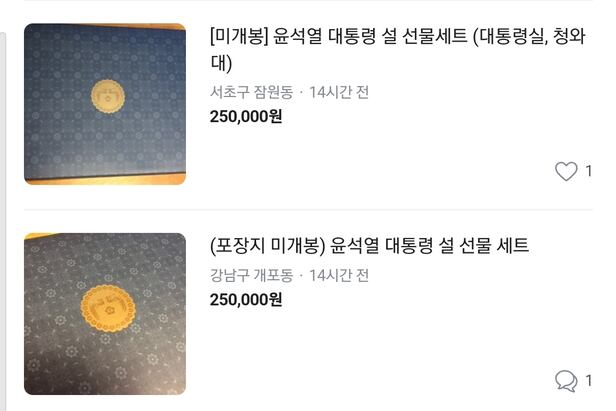Like the 서초구 잠원동 listing via heart icon
Screen dimensions: 616x411
click(566, 172)
